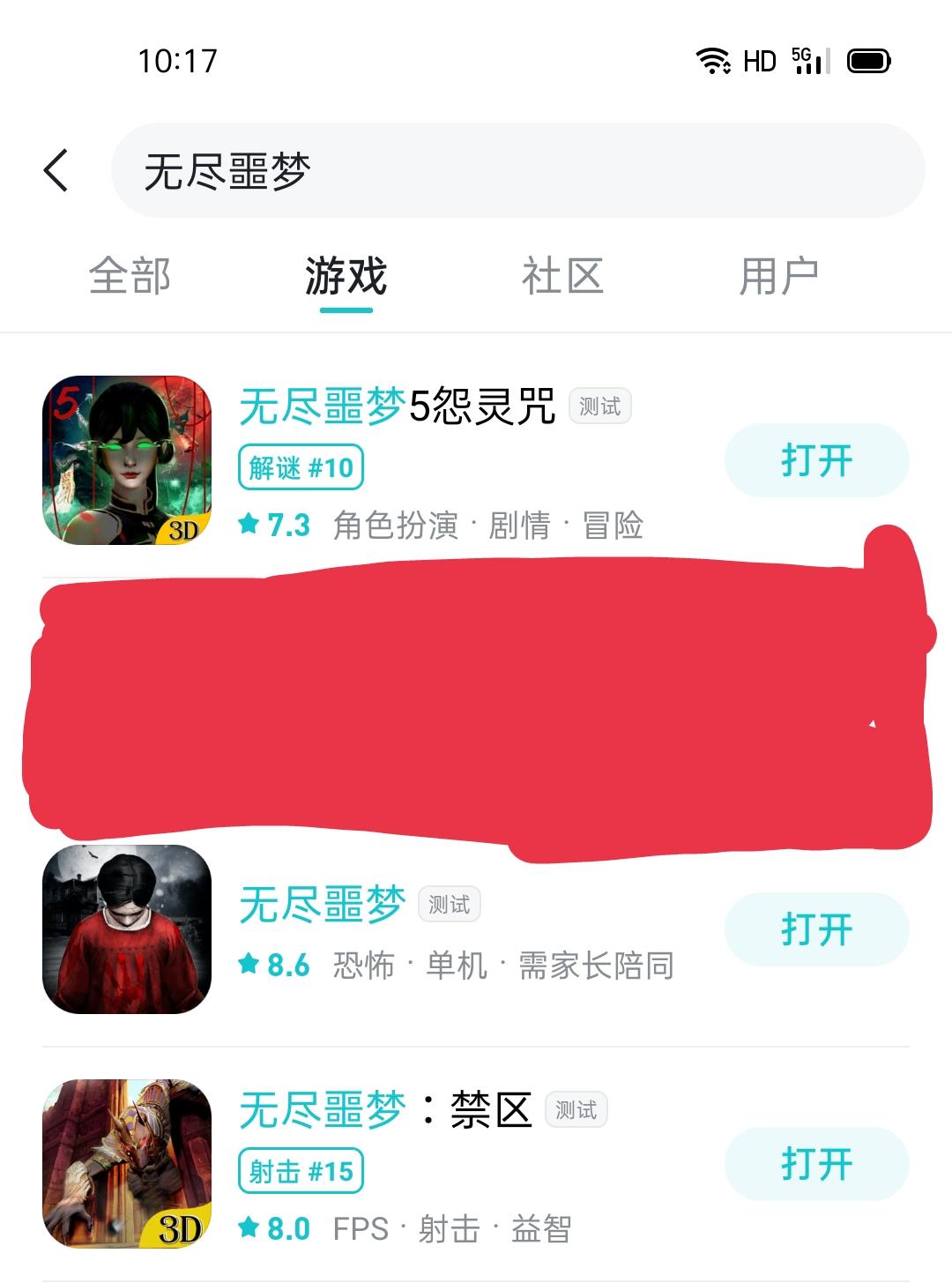The width and height of the screenshot is (952, 1283).
Task: Switch to the 社区 tab
Action: point(562,275)
